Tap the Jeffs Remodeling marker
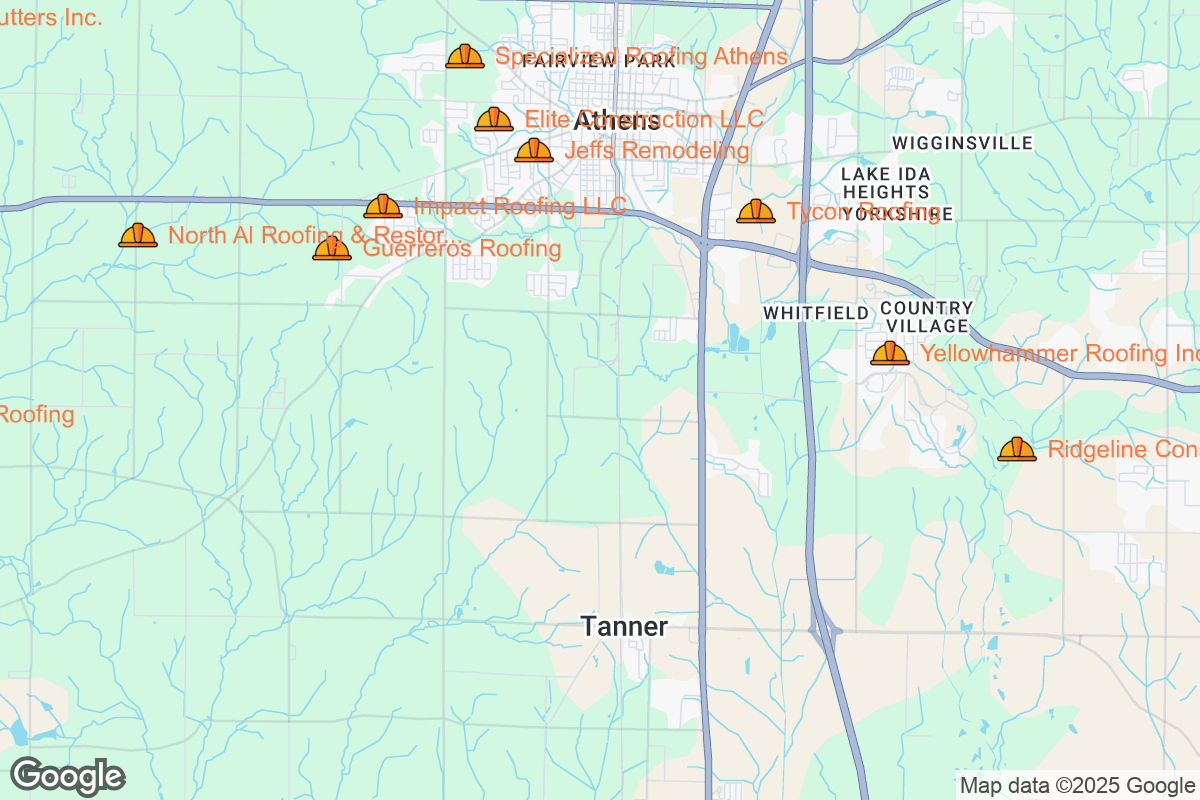The width and height of the screenshot is (1200, 800). tap(534, 151)
